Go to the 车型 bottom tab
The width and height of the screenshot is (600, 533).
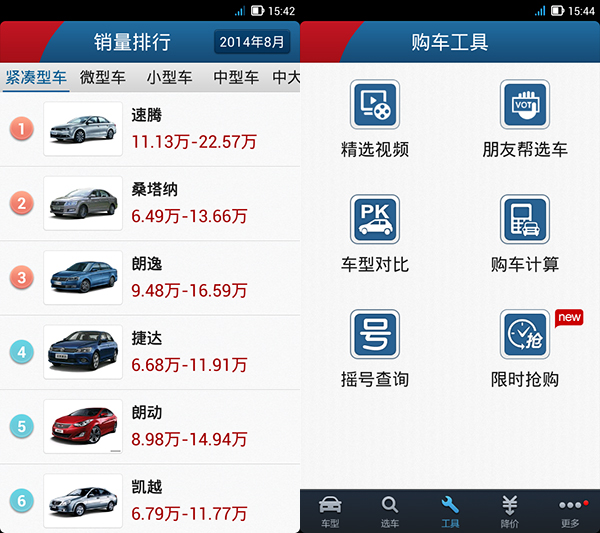click(330, 511)
